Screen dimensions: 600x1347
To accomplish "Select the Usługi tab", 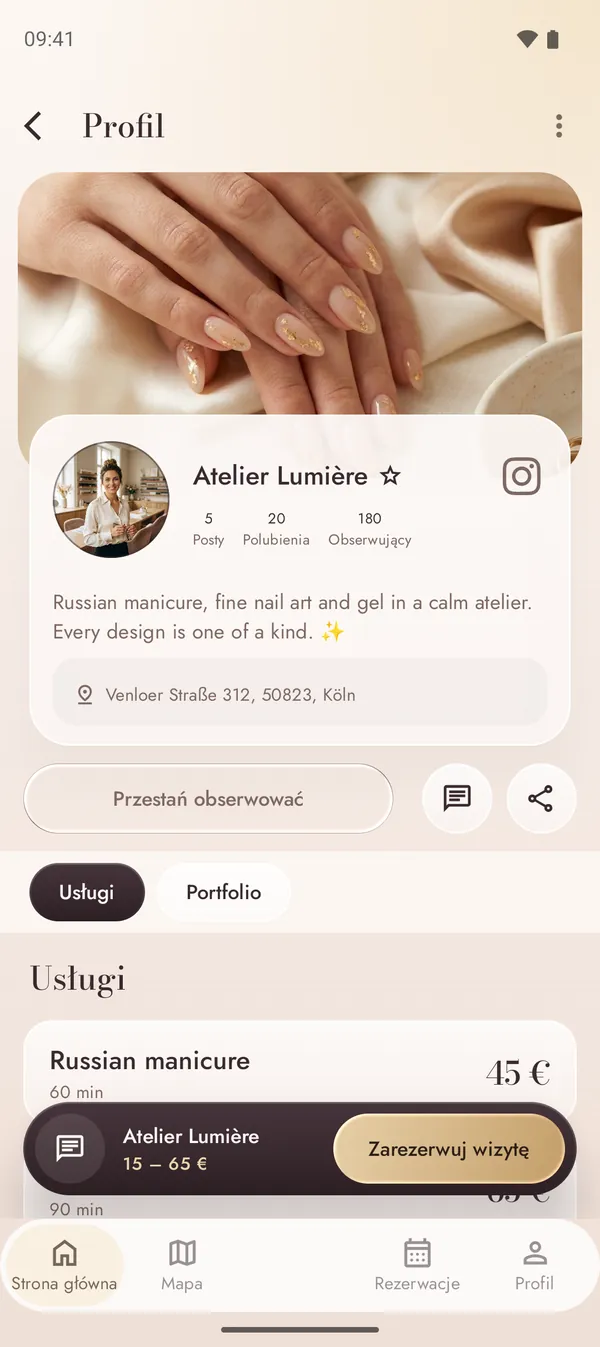I will point(87,892).
